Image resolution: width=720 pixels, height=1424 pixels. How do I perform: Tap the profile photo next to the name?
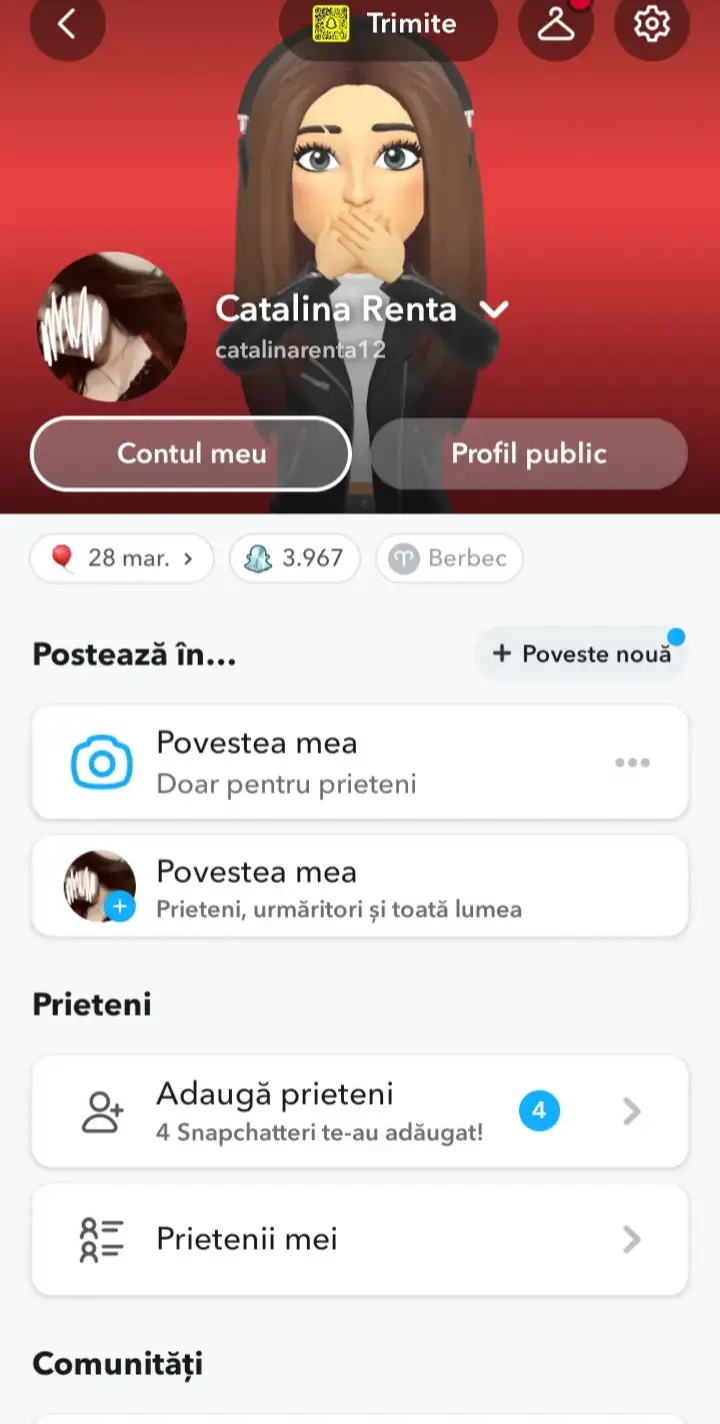point(111,327)
